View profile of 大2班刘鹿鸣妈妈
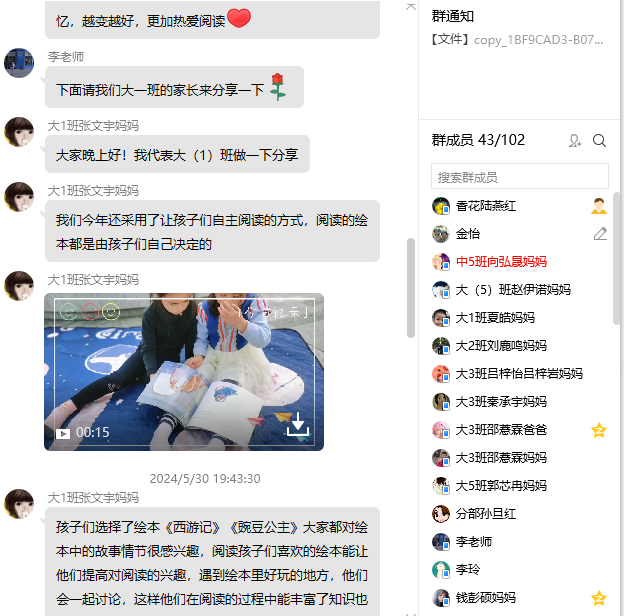 coord(501,346)
